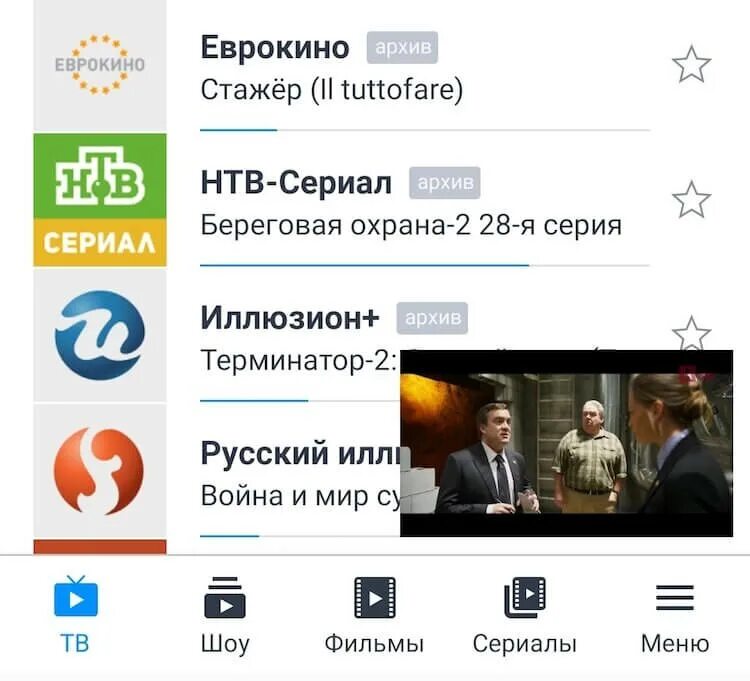This screenshot has height=681, width=750.
Task: Switch to the ТВ tab
Action: coord(75,616)
